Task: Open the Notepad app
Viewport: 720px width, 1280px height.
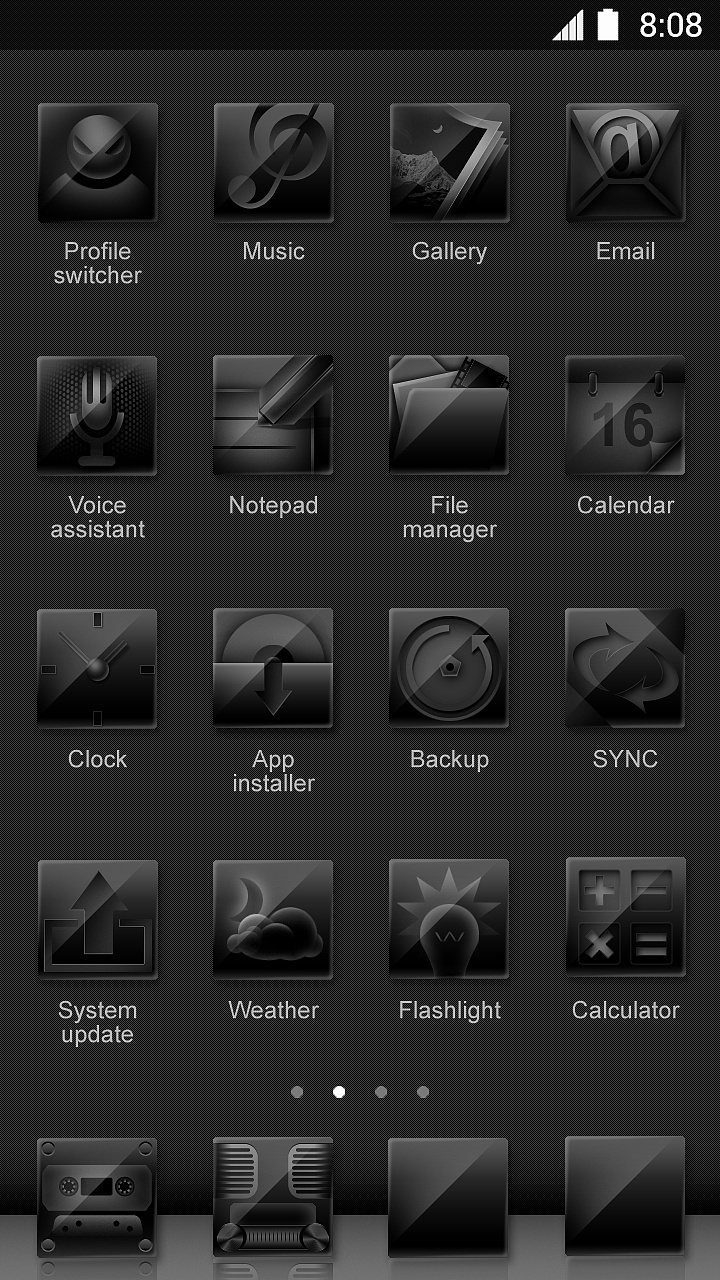Action: tap(273, 415)
